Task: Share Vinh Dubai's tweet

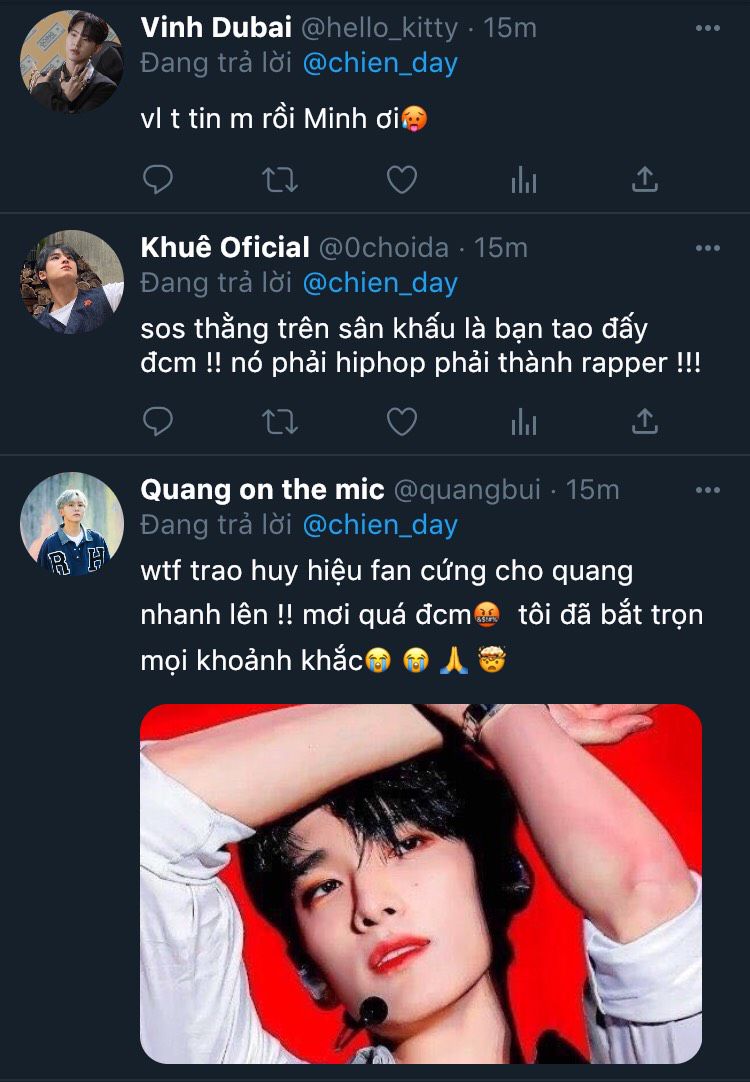Action: [x=645, y=180]
